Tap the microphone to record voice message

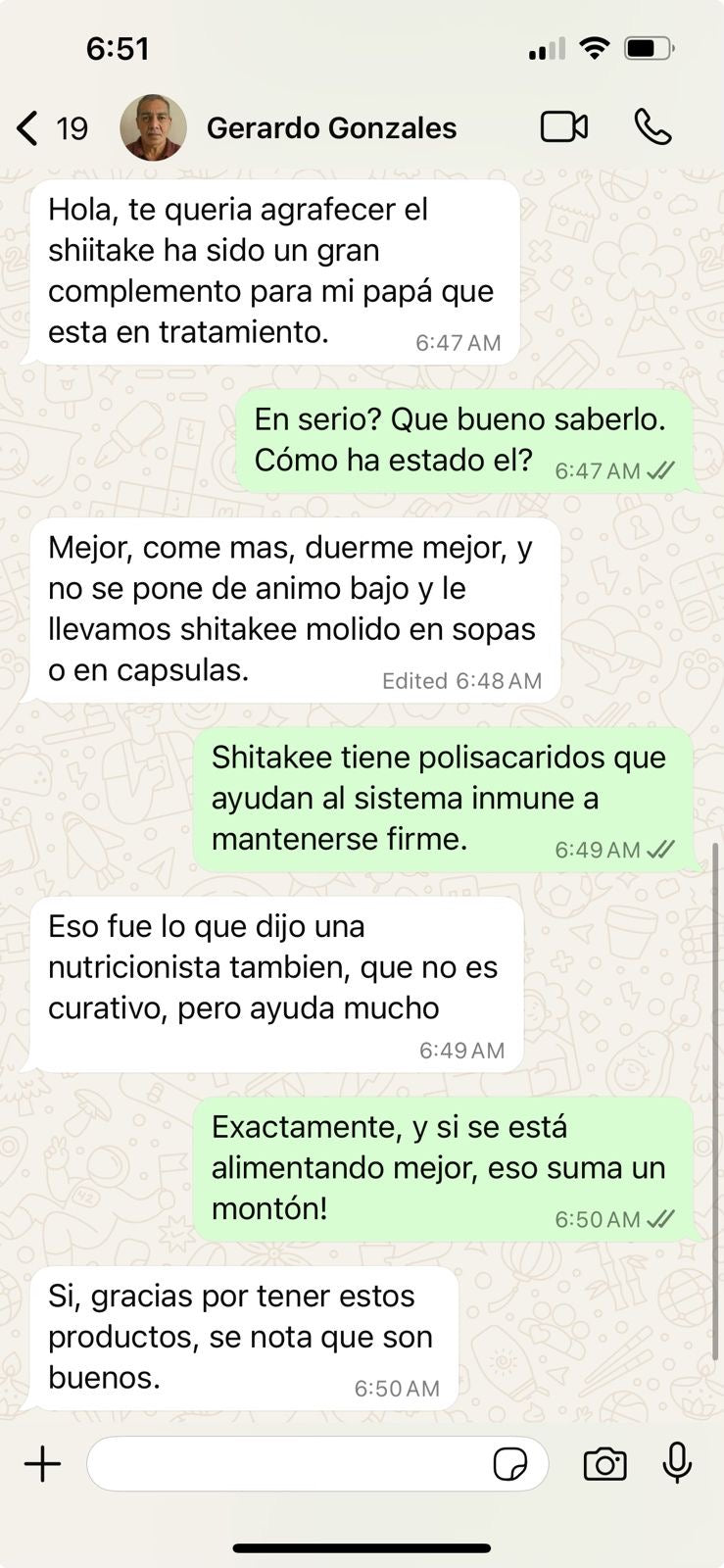pos(677,1464)
